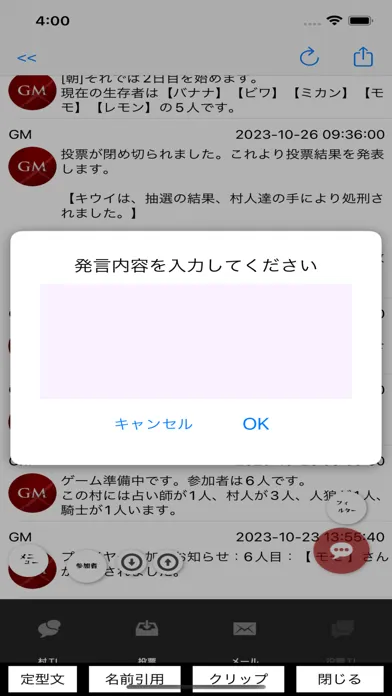This screenshot has width=392, height=696.
Task: Go back using the << button
Action: (x=27, y=58)
